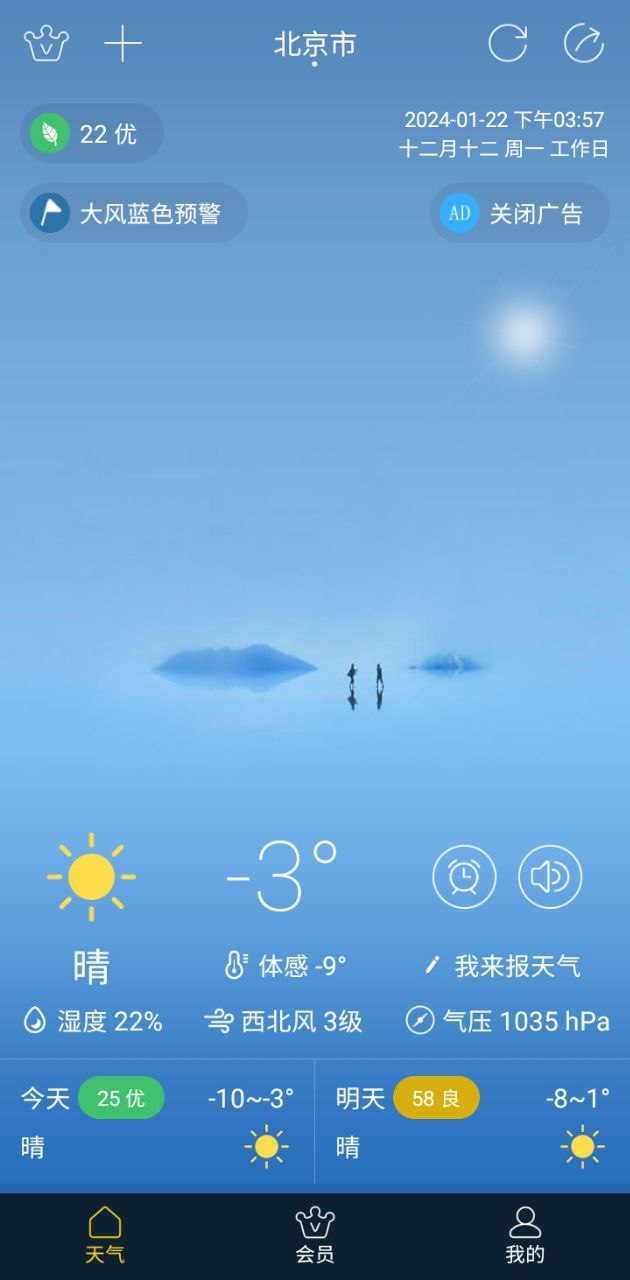Switch to the 会员 tab
630x1280 pixels.
point(315,1236)
